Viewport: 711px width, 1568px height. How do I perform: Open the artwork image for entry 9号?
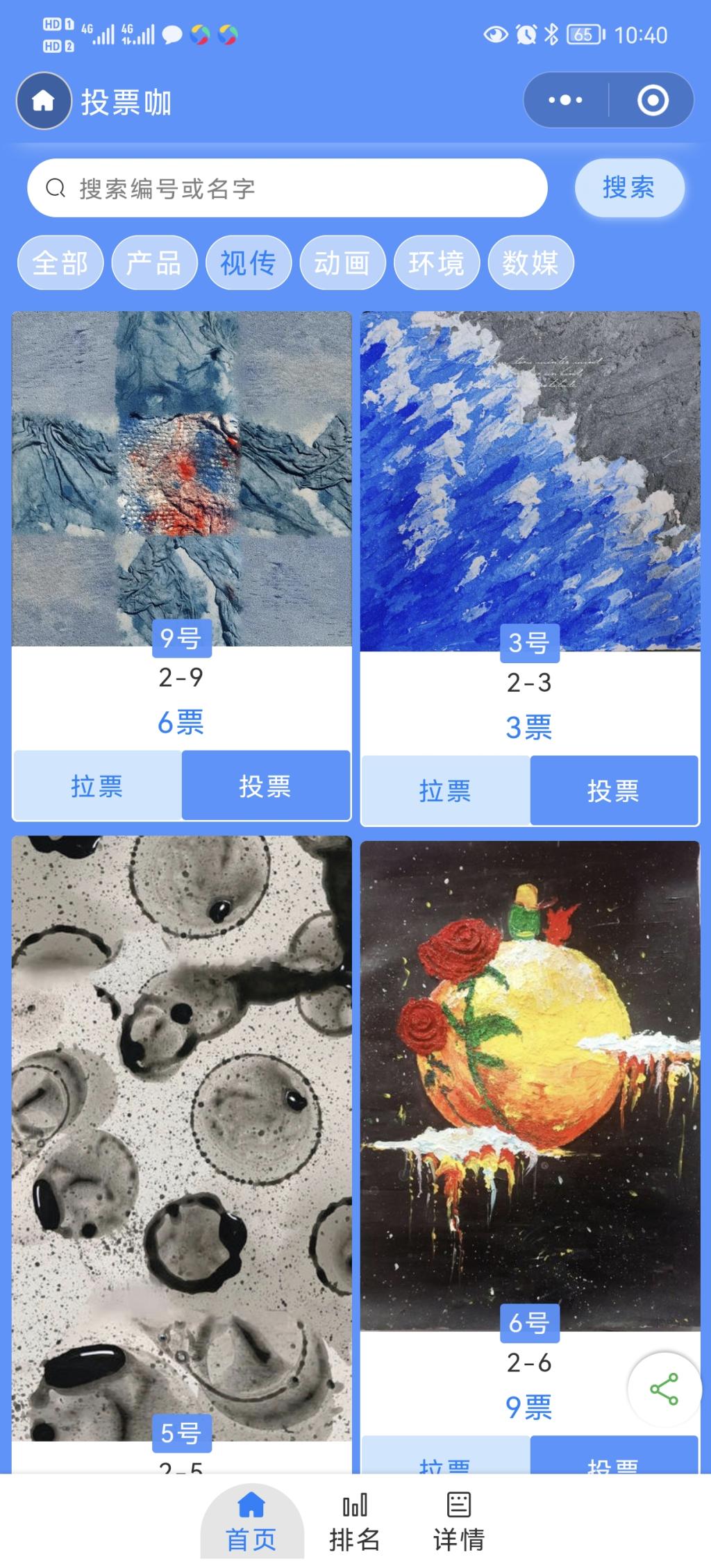click(x=182, y=479)
